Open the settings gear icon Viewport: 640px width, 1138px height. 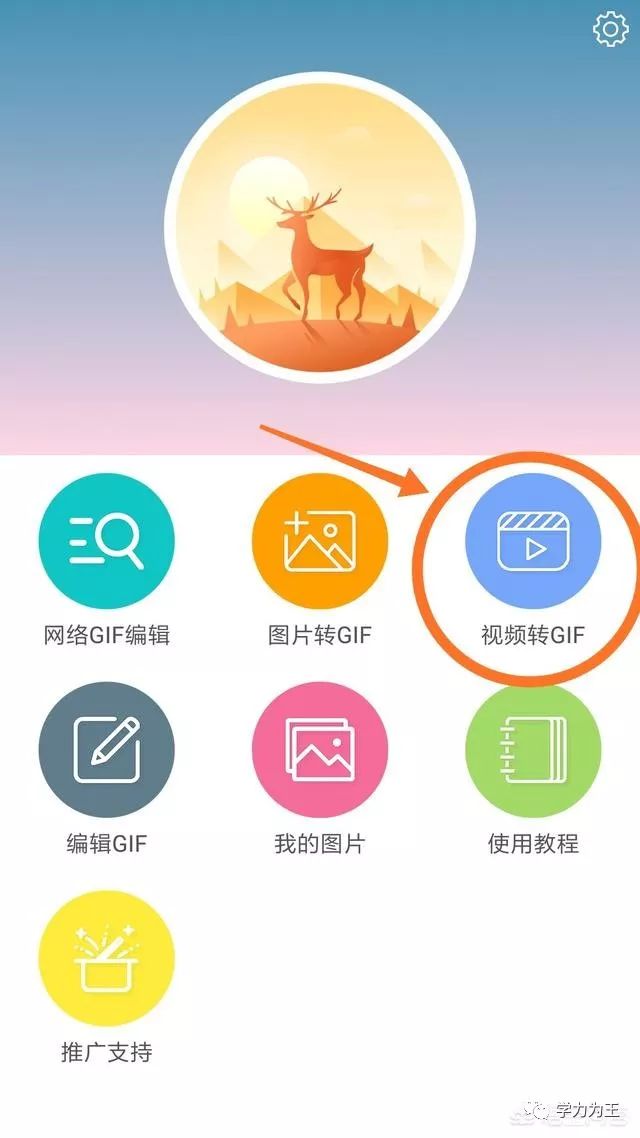pos(610,29)
